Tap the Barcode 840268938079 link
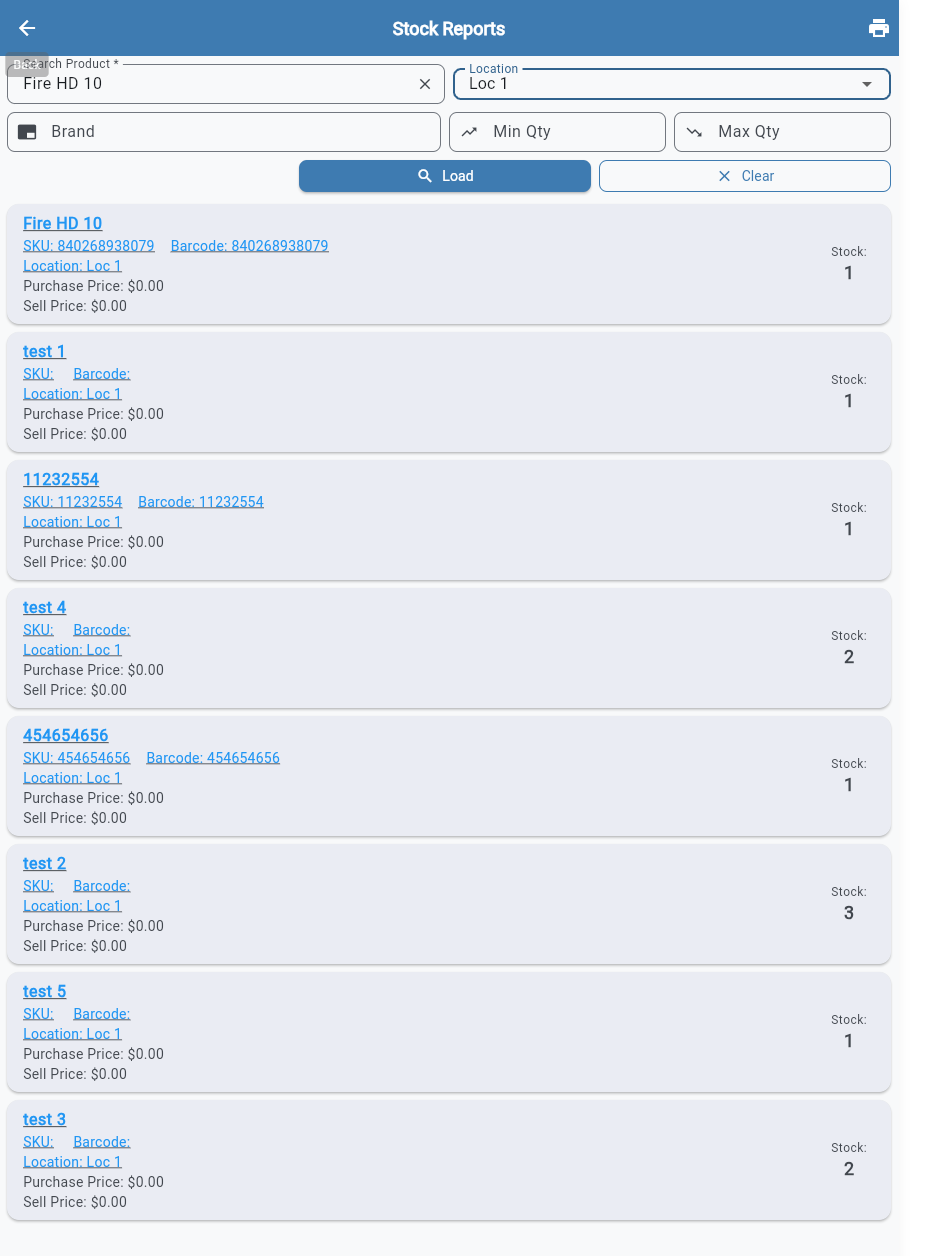 (249, 246)
